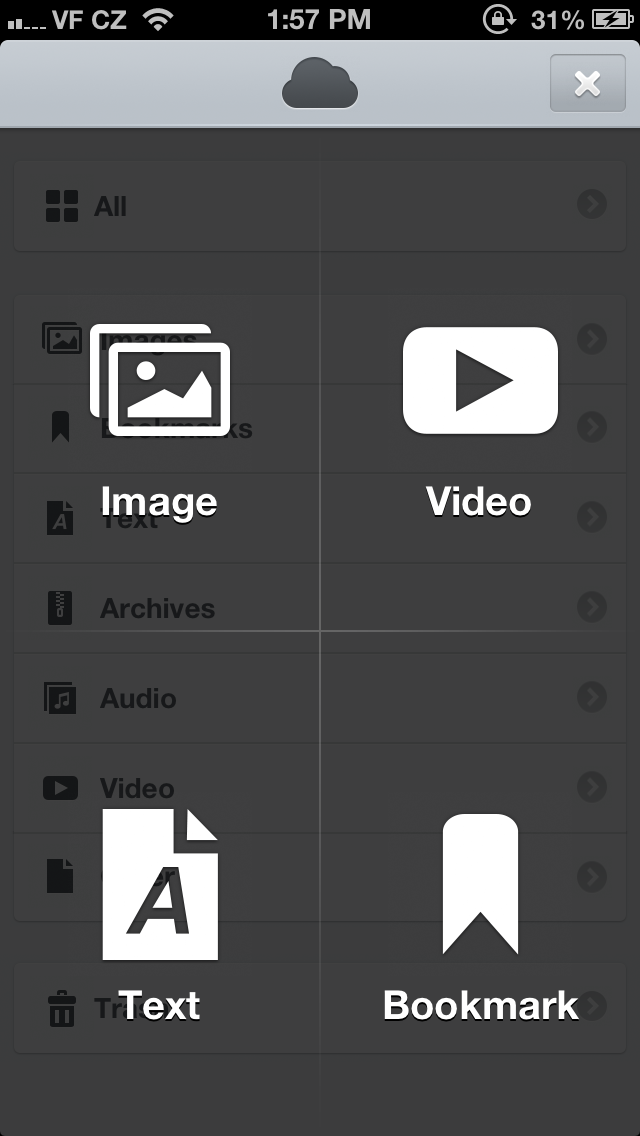Image resolution: width=640 pixels, height=1136 pixels.
Task: Create a new Bookmark
Action: click(480, 915)
